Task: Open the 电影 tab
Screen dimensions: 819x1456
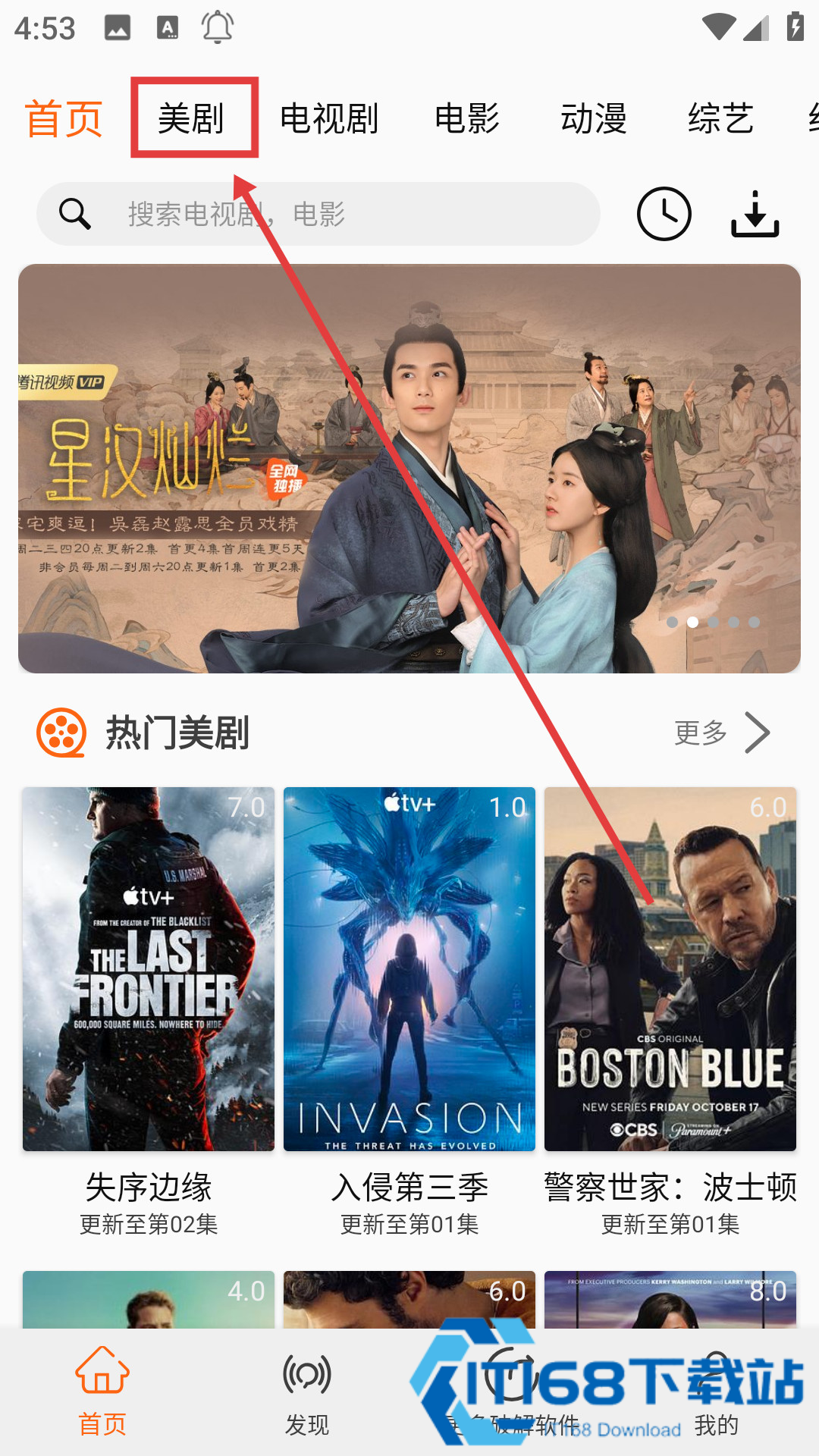Action: pyautogui.click(x=467, y=119)
